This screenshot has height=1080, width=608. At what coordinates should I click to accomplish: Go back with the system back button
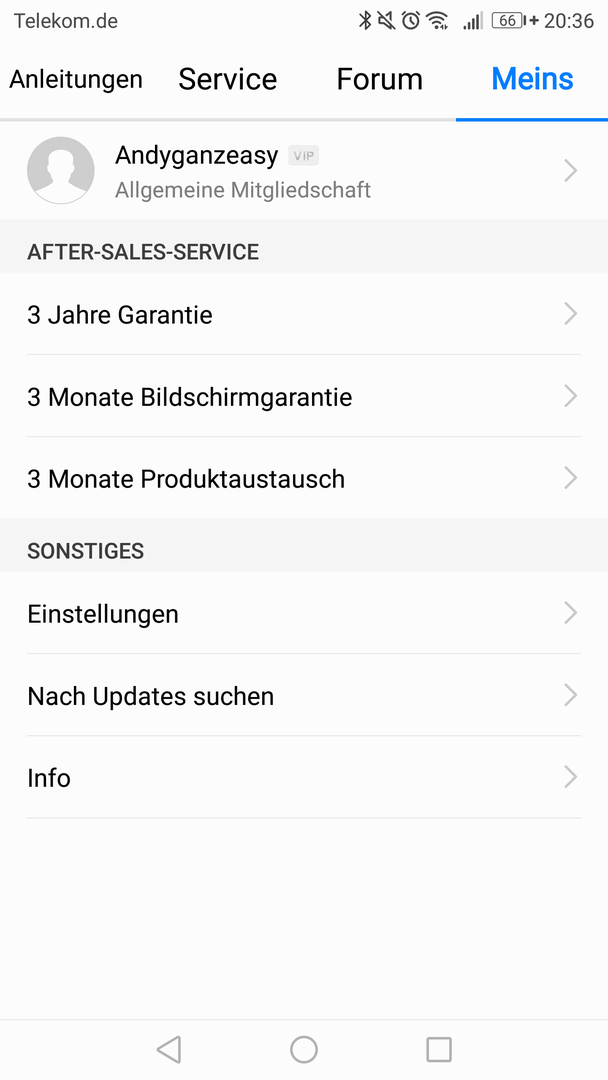[x=169, y=1049]
